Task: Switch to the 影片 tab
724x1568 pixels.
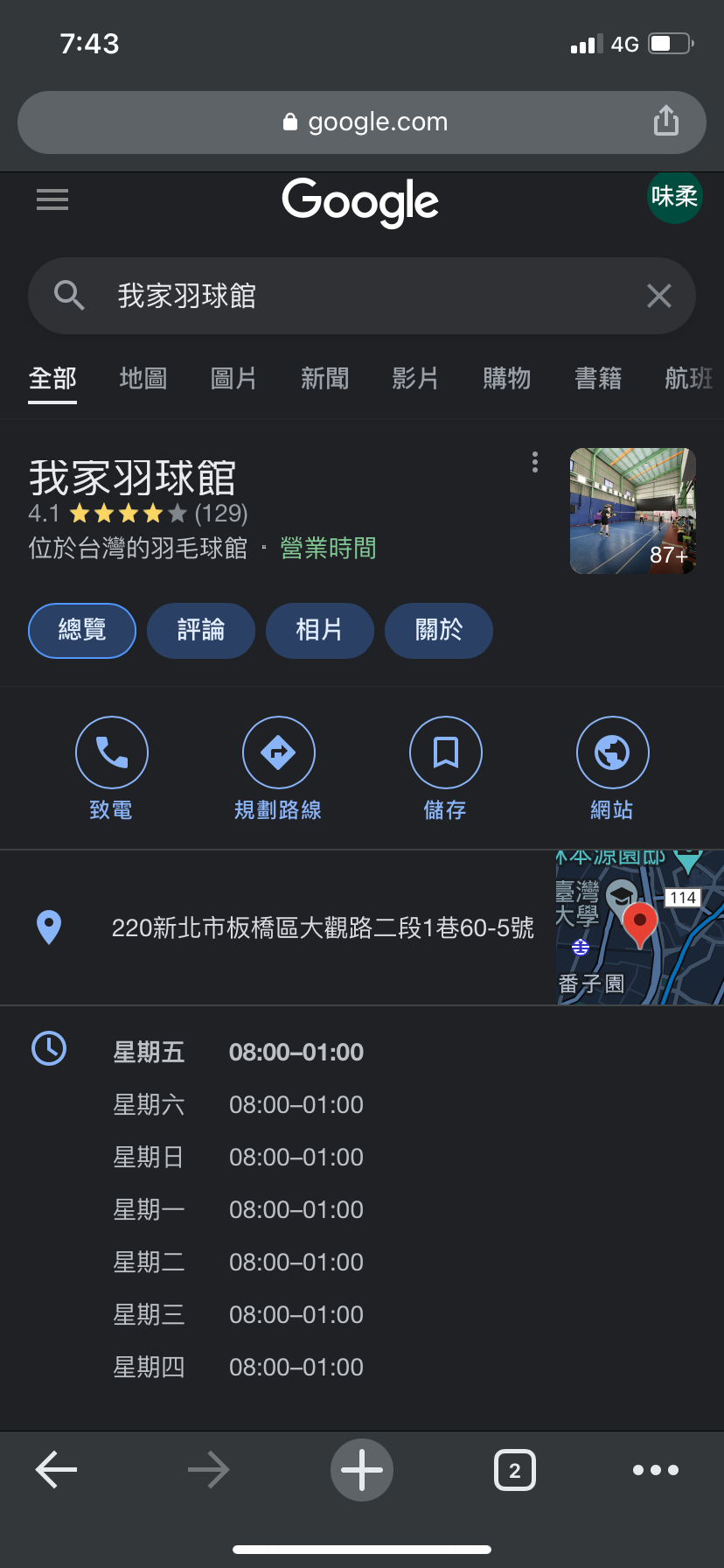Action: [415, 378]
